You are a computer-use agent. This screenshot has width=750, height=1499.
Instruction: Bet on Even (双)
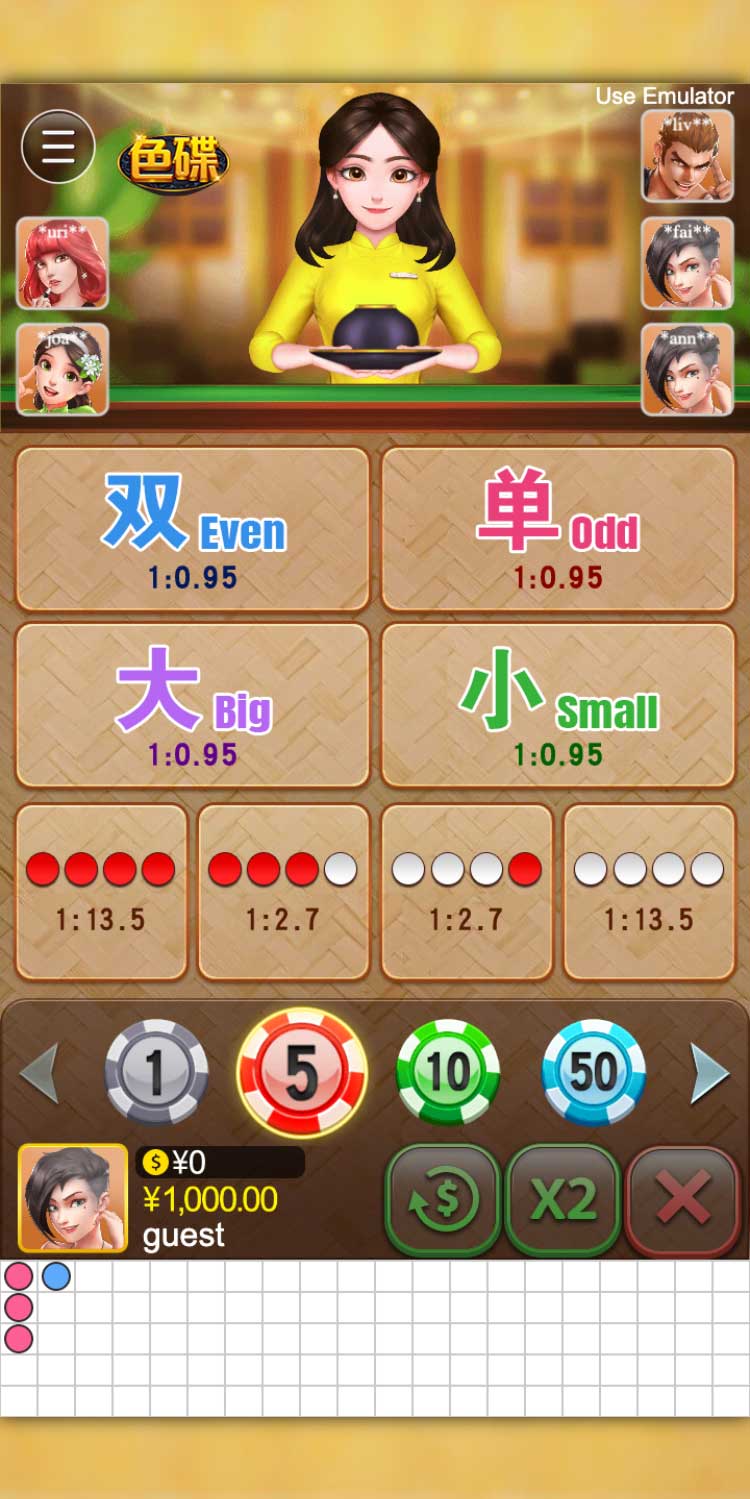point(193,529)
